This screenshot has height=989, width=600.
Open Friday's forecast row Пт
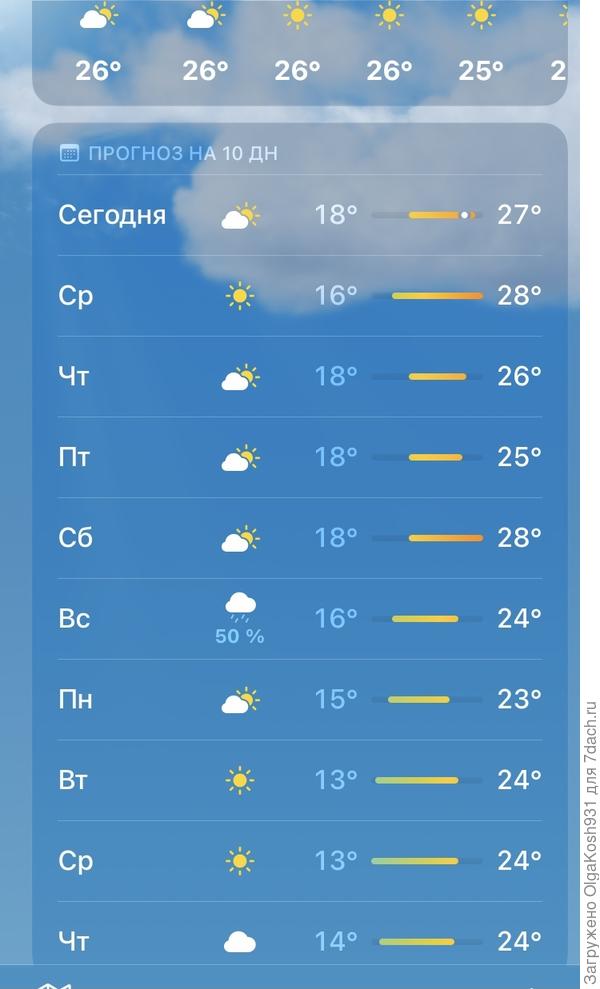pyautogui.click(x=300, y=458)
